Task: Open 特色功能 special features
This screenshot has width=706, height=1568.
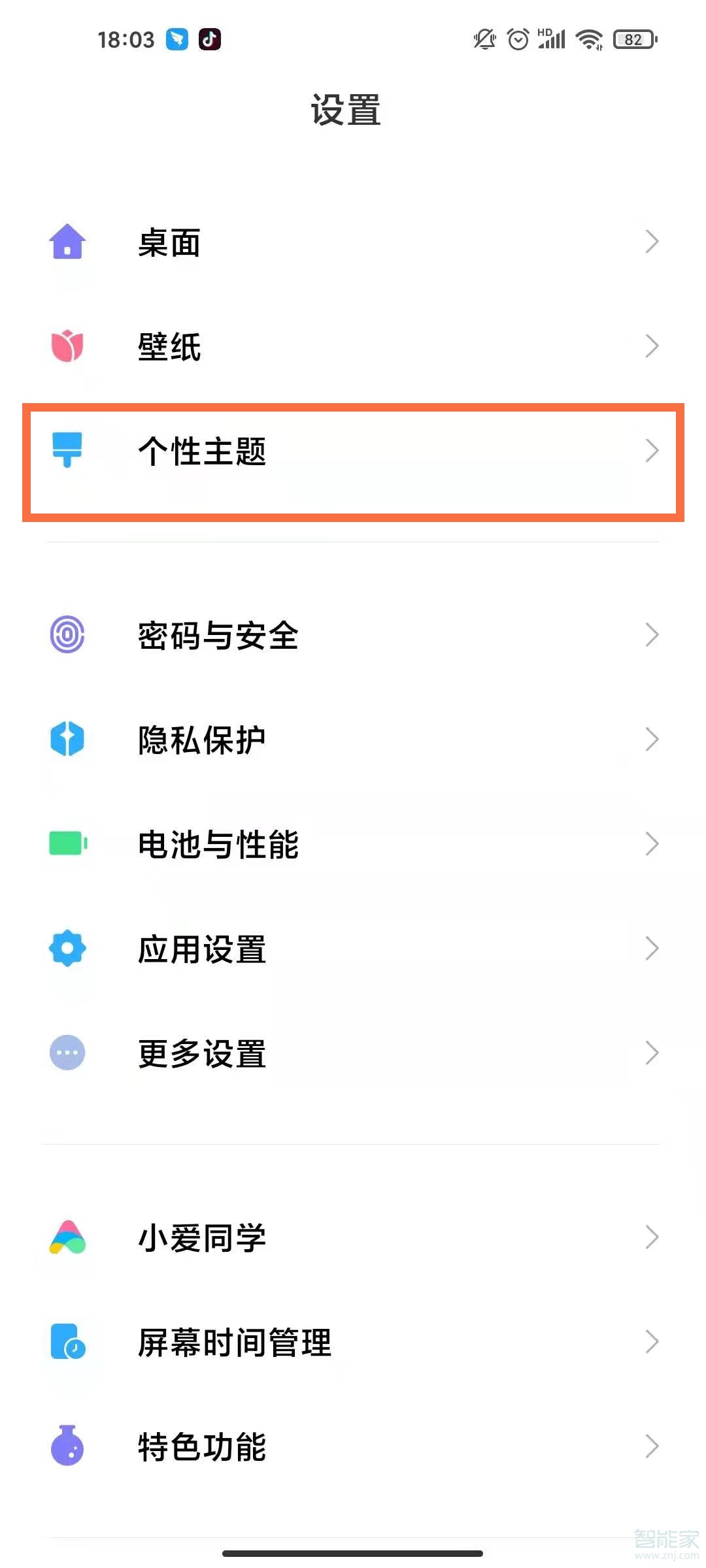Action: tap(353, 1446)
